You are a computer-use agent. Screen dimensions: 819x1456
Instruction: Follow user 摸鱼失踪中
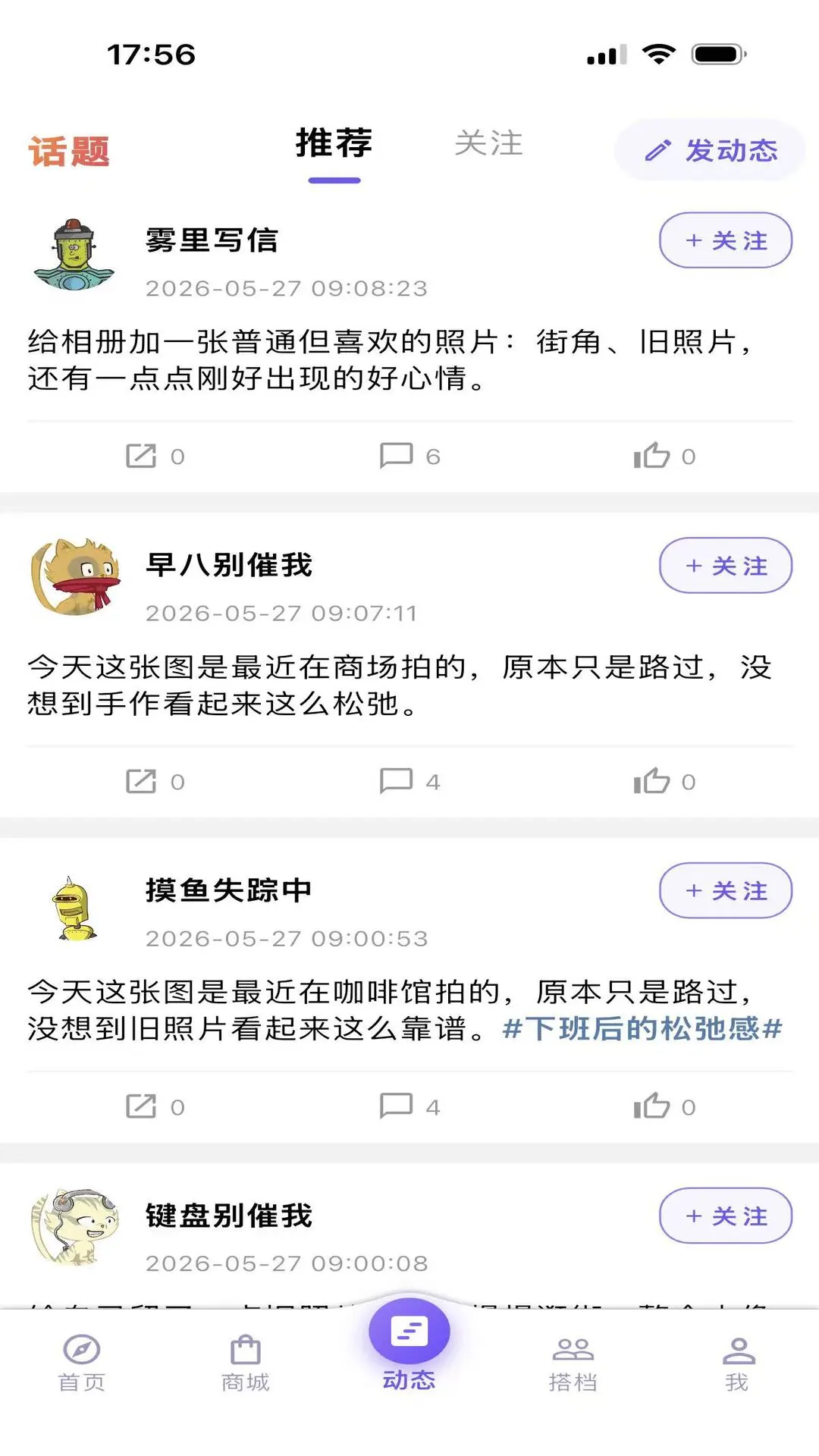point(726,891)
